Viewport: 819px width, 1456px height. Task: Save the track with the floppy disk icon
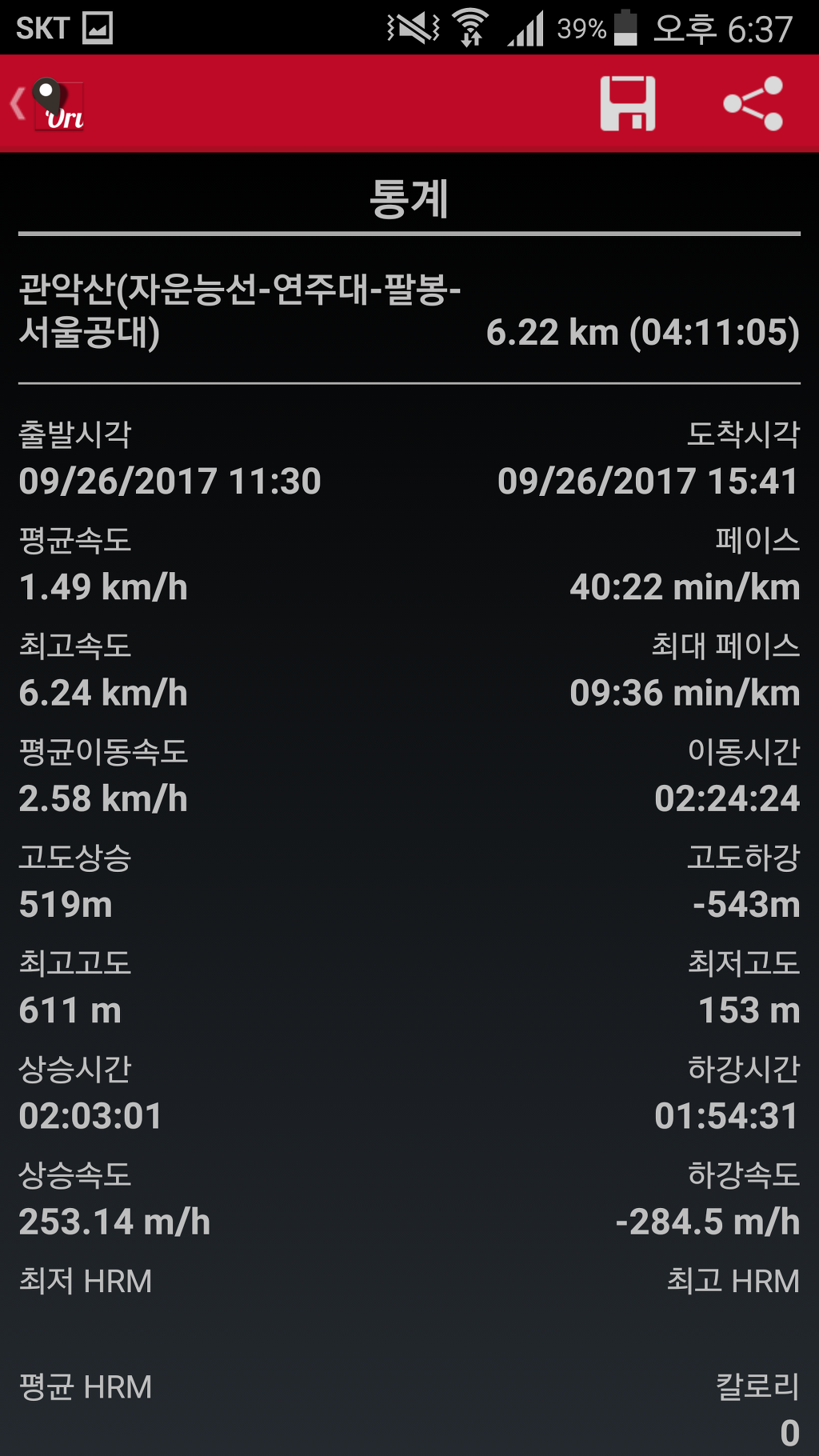[x=628, y=104]
